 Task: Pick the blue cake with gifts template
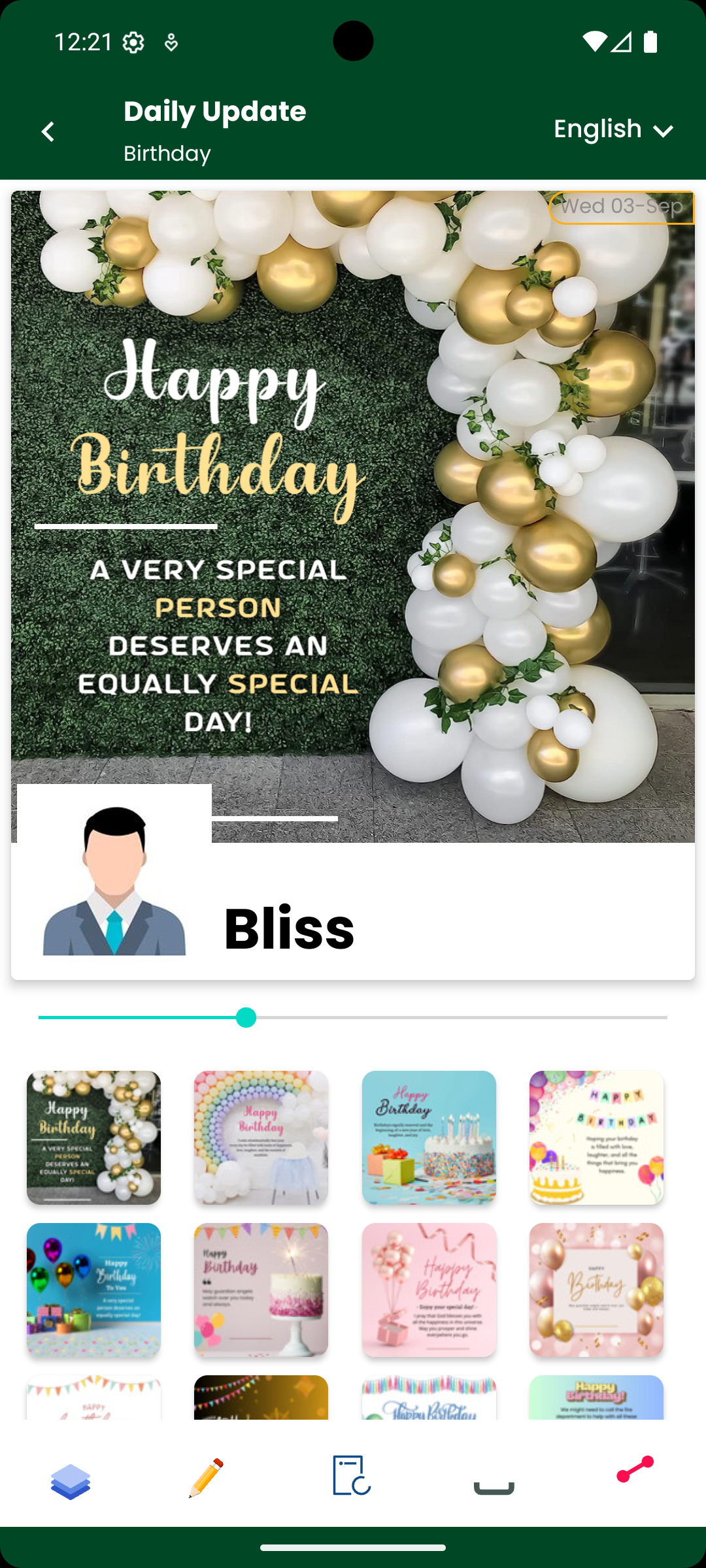(x=429, y=1137)
